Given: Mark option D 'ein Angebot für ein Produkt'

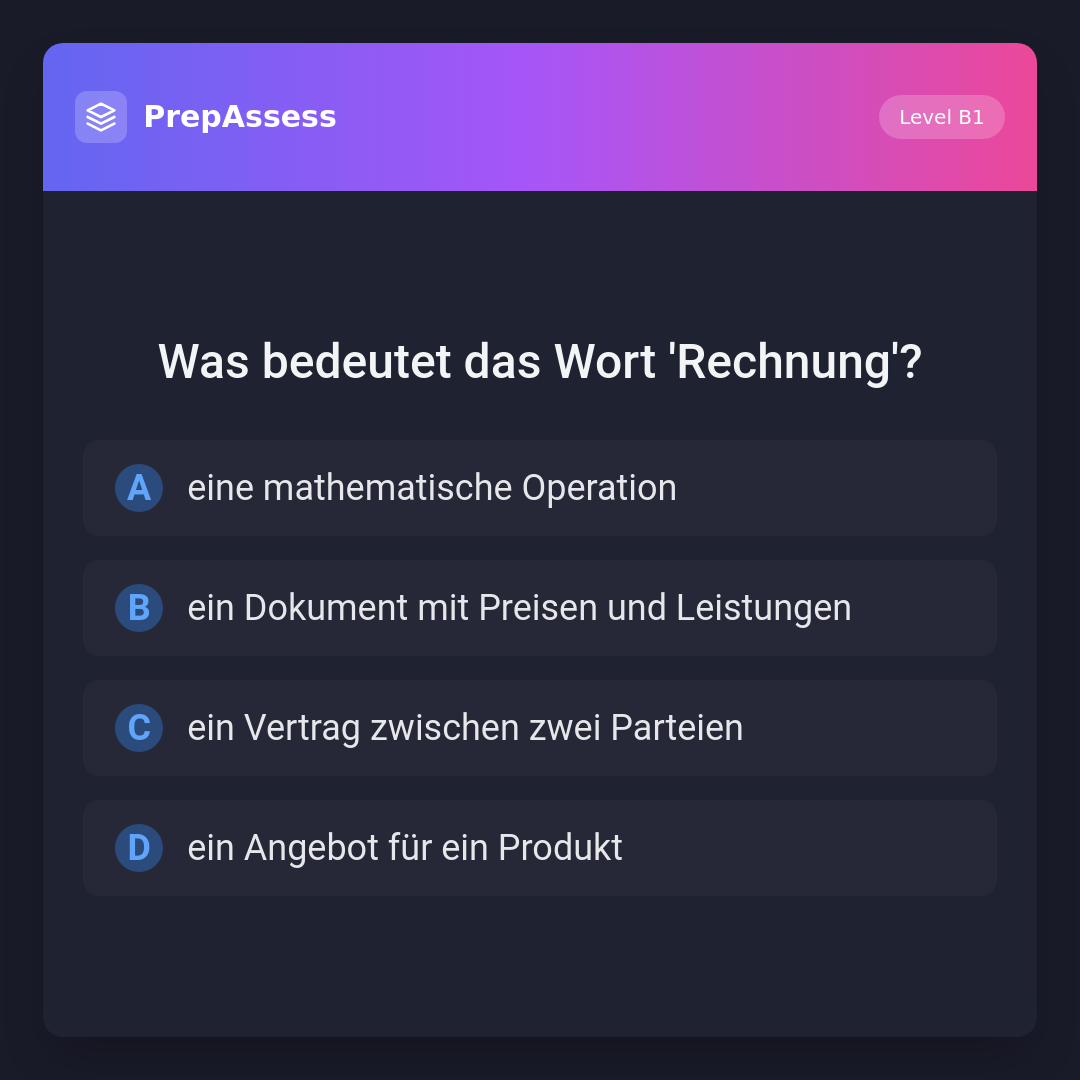Looking at the screenshot, I should [x=540, y=848].
